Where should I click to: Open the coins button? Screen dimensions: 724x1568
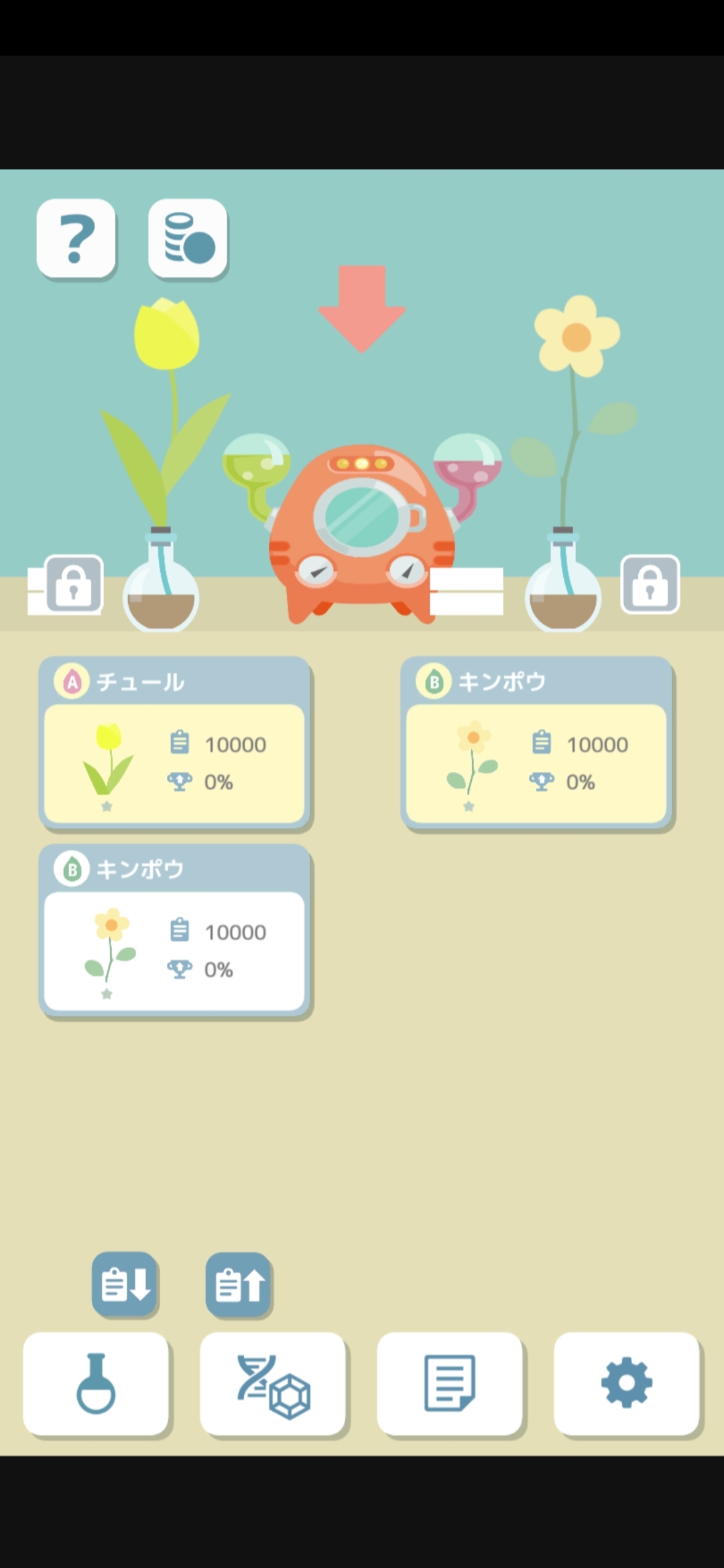tap(188, 238)
